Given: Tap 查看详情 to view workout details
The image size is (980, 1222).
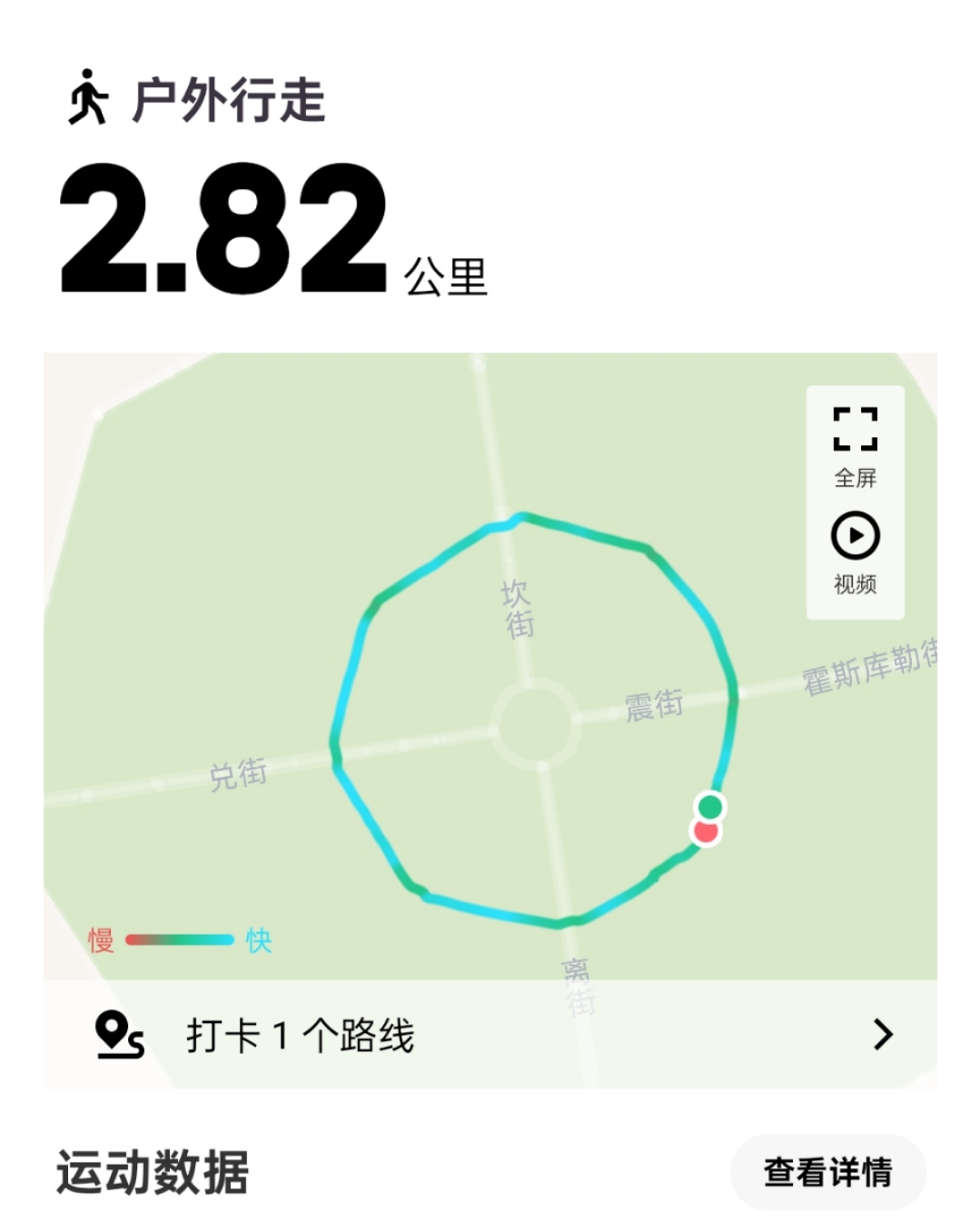Looking at the screenshot, I should click(x=827, y=1172).
